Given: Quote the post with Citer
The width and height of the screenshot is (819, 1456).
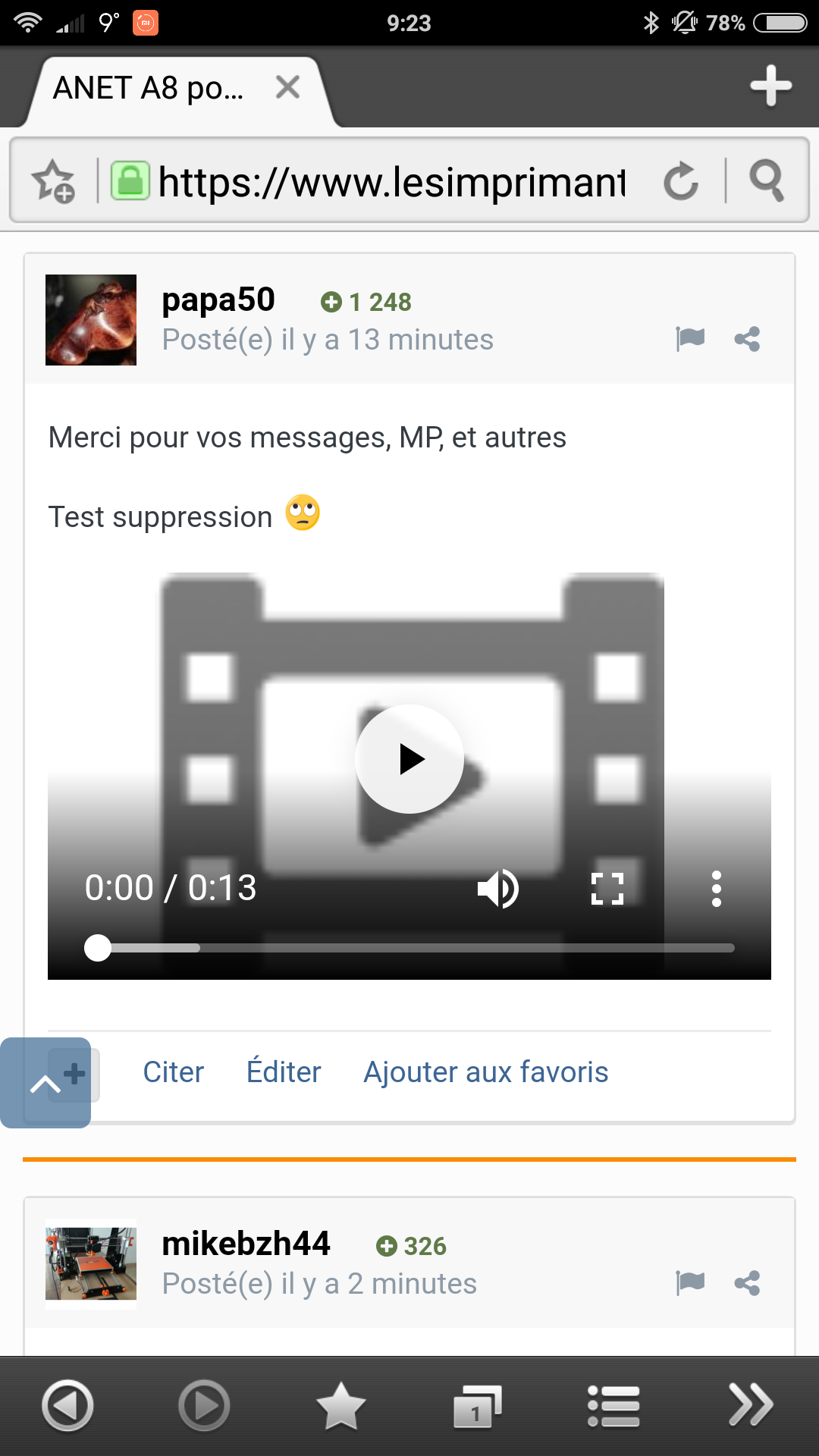Looking at the screenshot, I should click(x=174, y=1072).
